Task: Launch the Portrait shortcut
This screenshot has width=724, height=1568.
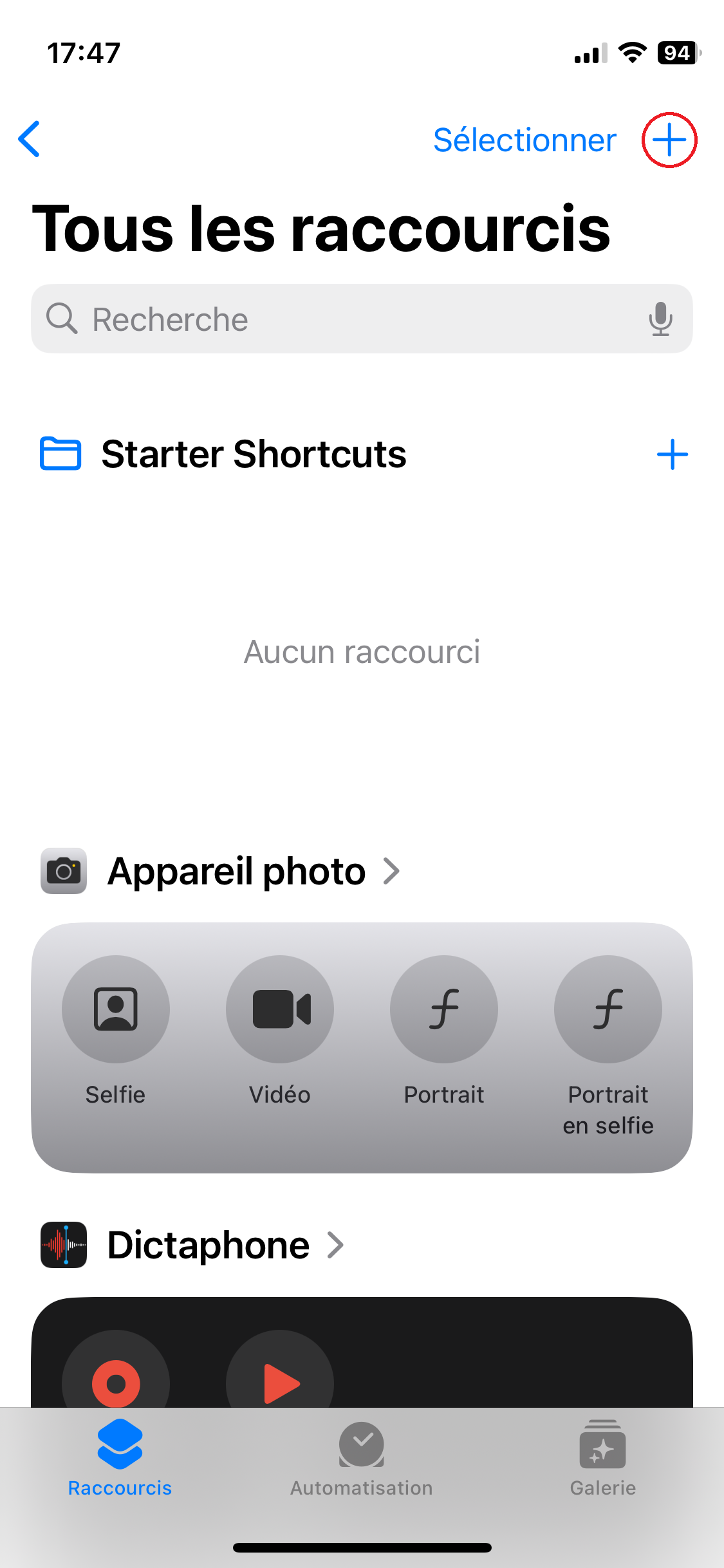Action: tap(444, 1030)
